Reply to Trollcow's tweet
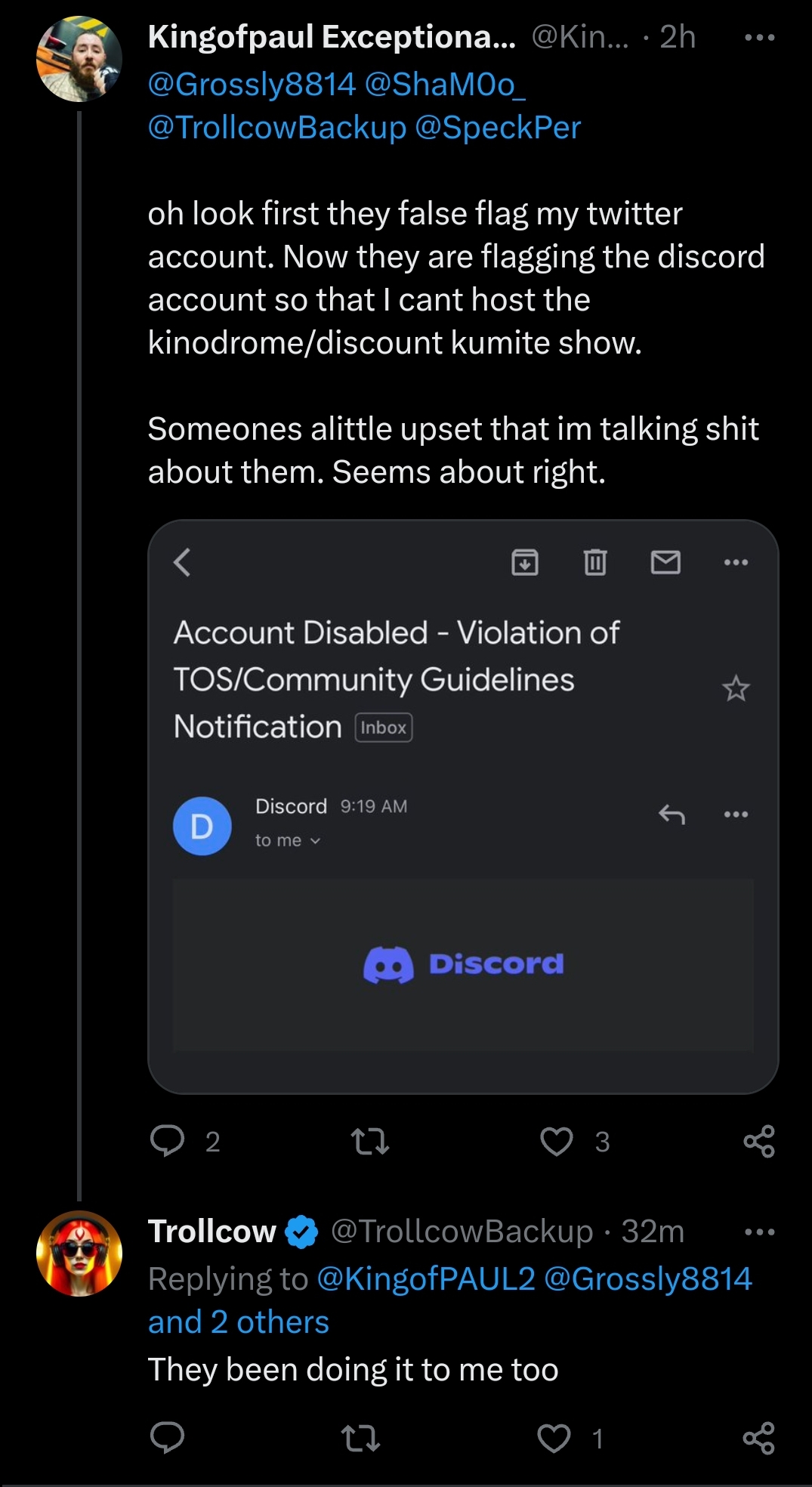This screenshot has height=1487, width=812. tap(167, 1437)
